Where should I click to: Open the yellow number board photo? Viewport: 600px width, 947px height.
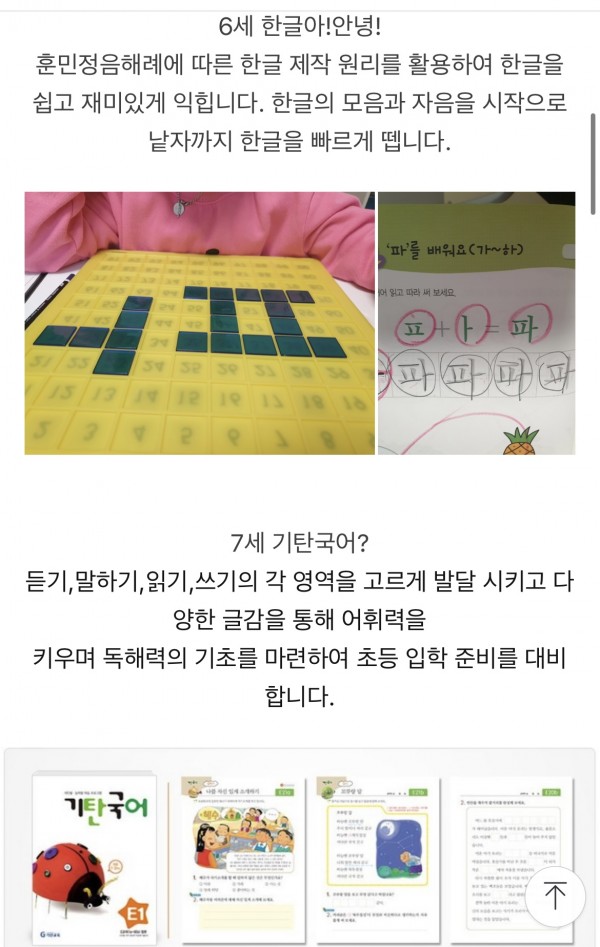(x=199, y=323)
